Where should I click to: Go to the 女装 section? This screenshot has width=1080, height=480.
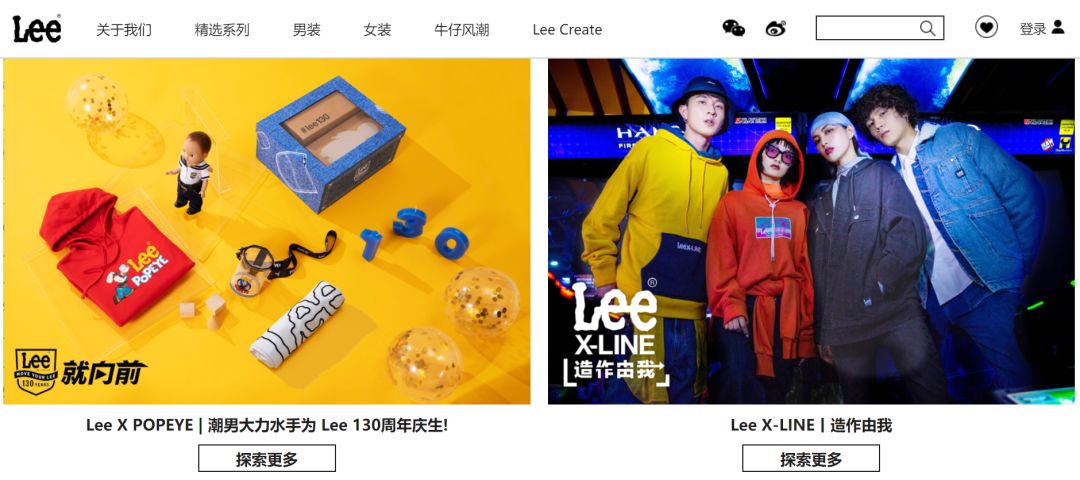pyautogui.click(x=377, y=30)
